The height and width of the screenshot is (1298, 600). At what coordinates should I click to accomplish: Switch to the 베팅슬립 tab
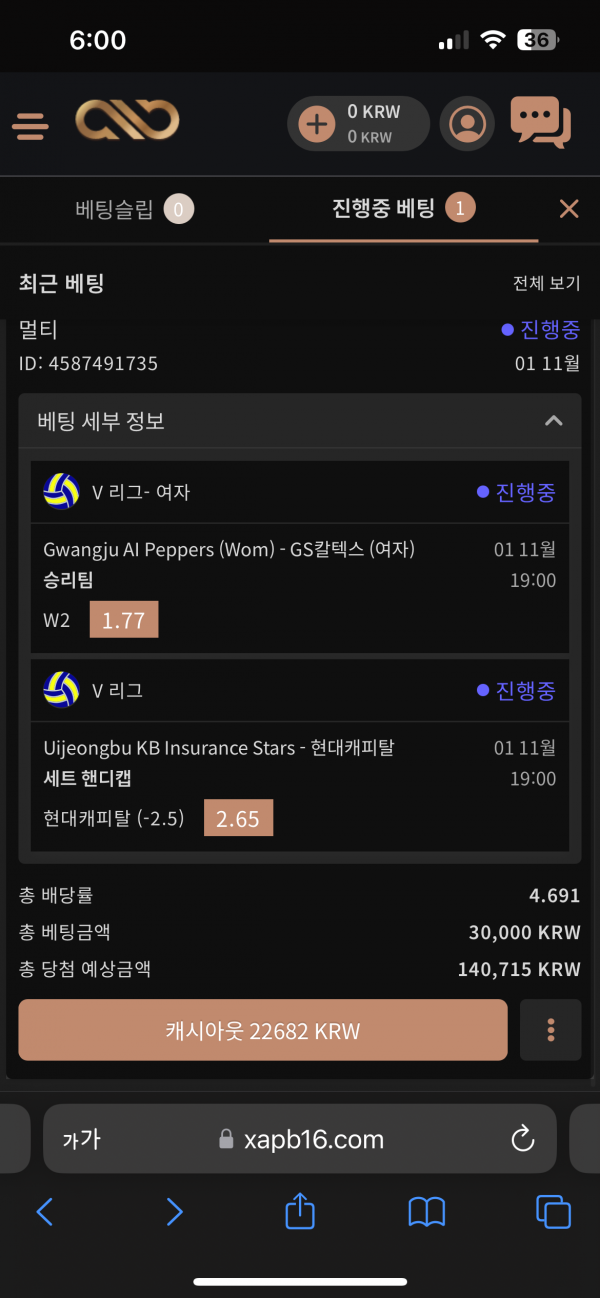coord(134,209)
